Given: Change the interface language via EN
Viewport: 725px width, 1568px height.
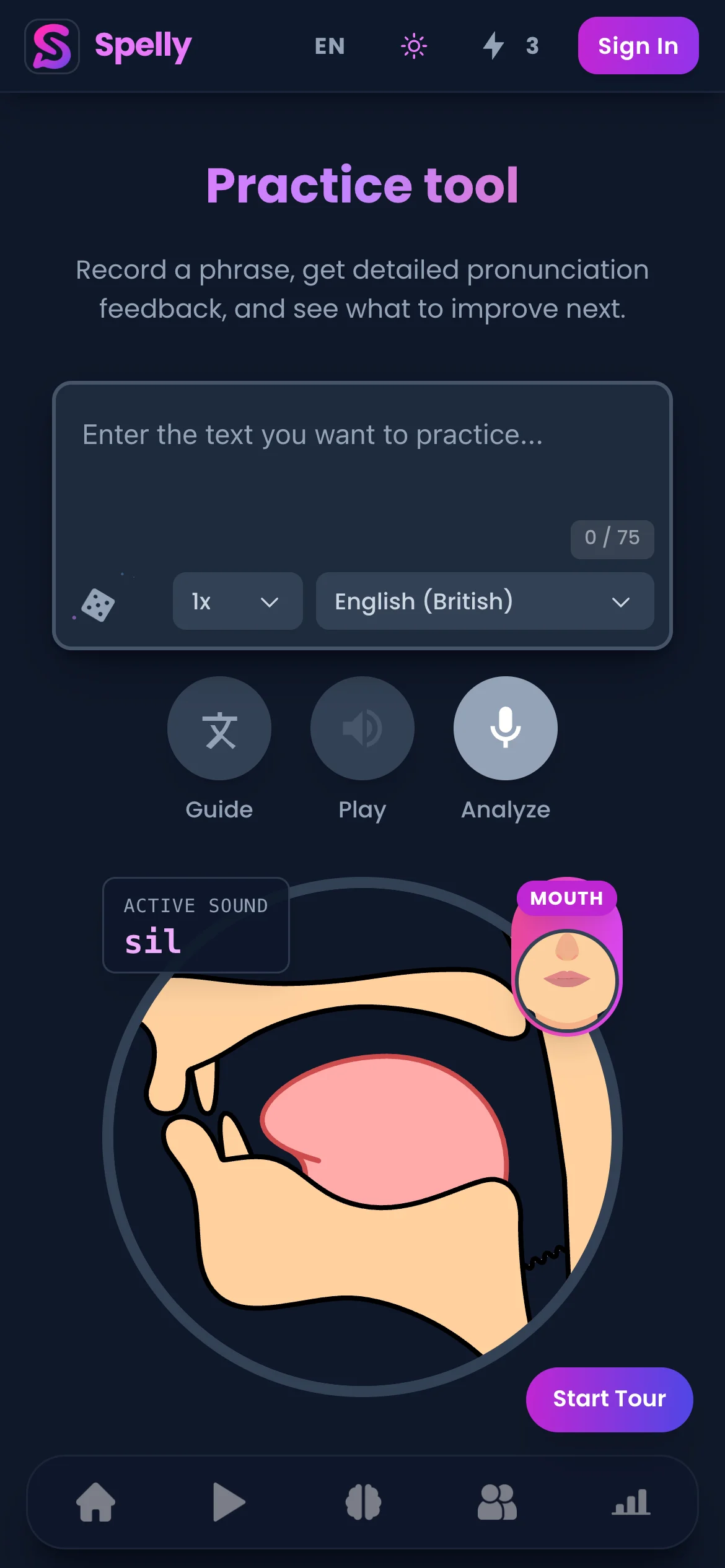Looking at the screenshot, I should point(329,46).
